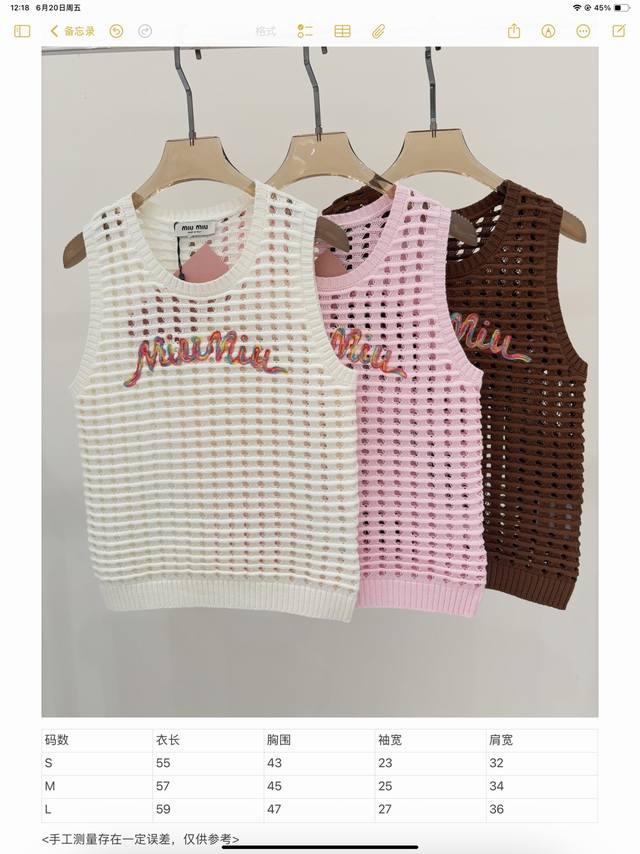Open the knit vest photo in the note
Viewport: 640px width, 854px height.
pos(320,380)
